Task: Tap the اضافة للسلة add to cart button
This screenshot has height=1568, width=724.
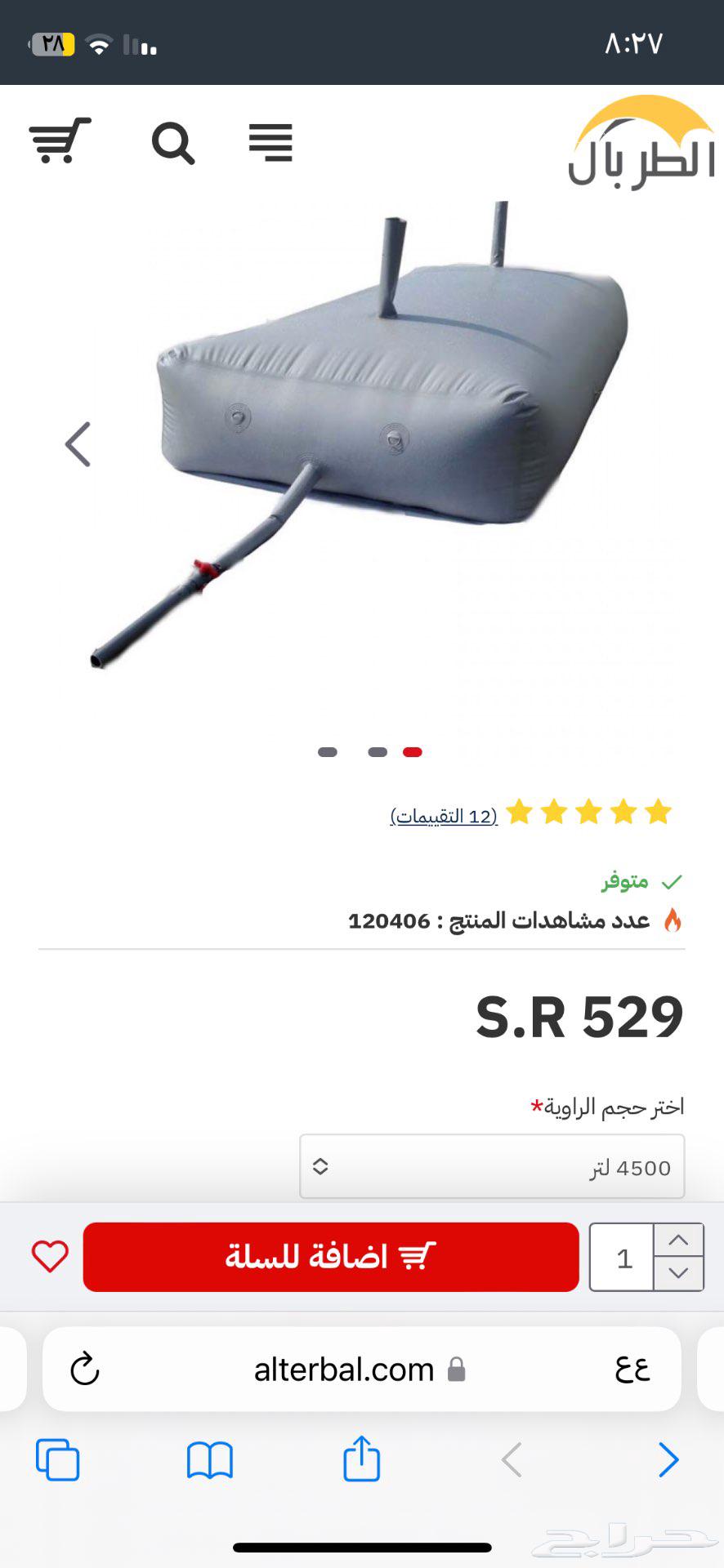Action: (x=330, y=1255)
